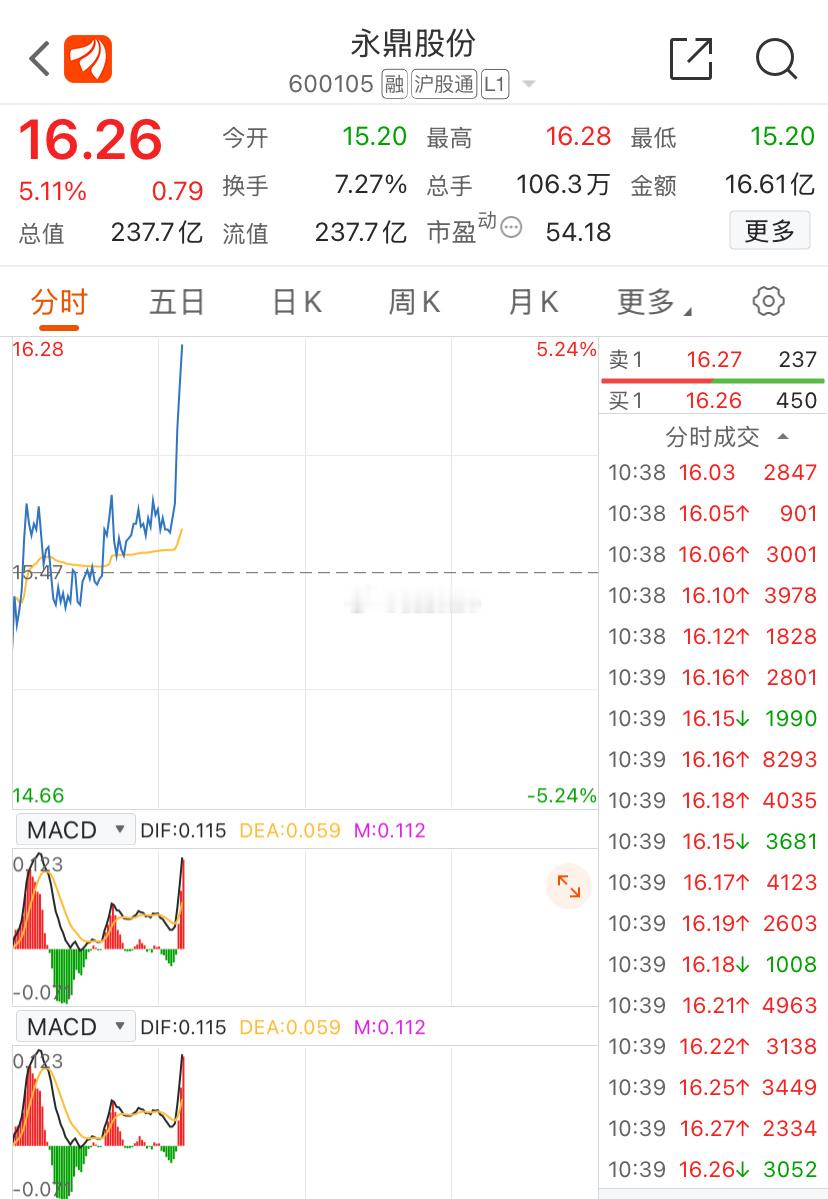828x1199 pixels.
Task: Switch to the 五日 chart tab
Action: (x=176, y=300)
